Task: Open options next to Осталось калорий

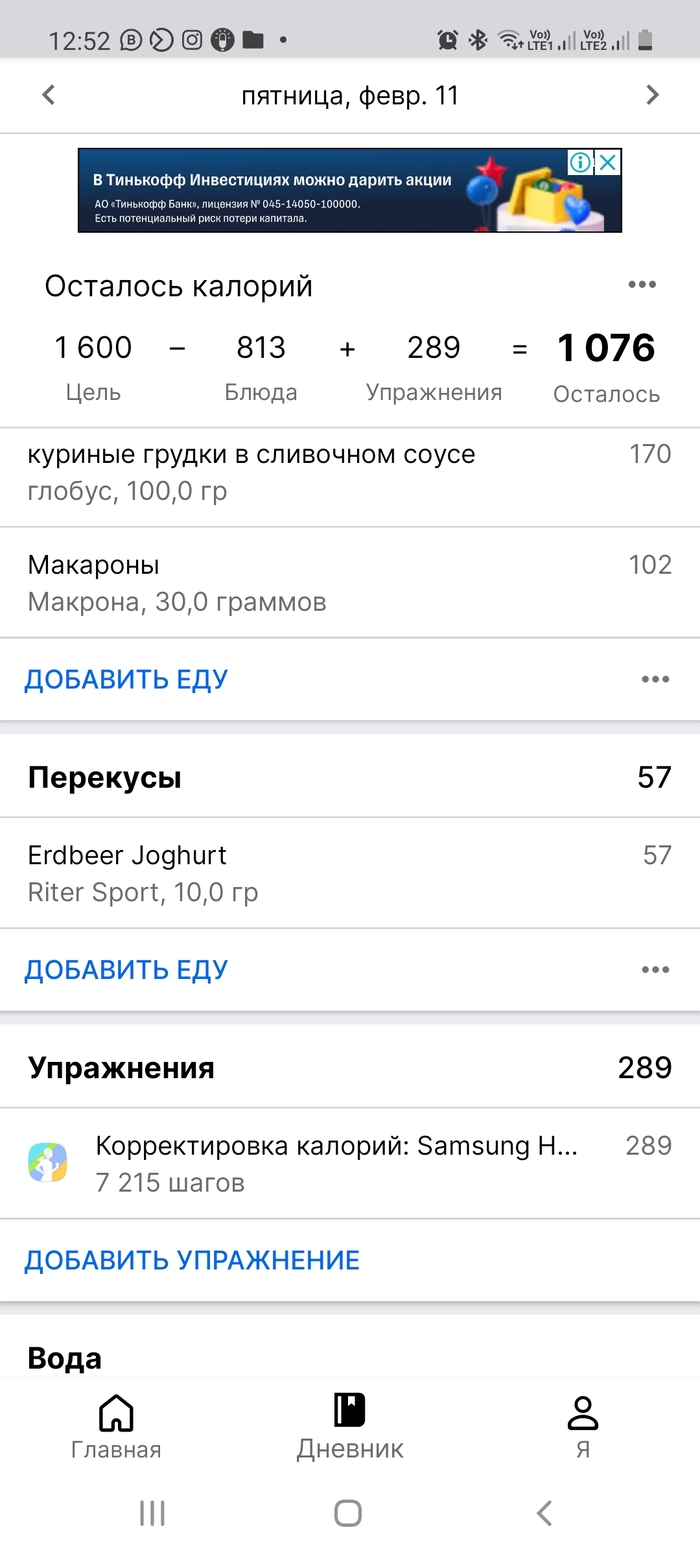Action: (x=642, y=285)
